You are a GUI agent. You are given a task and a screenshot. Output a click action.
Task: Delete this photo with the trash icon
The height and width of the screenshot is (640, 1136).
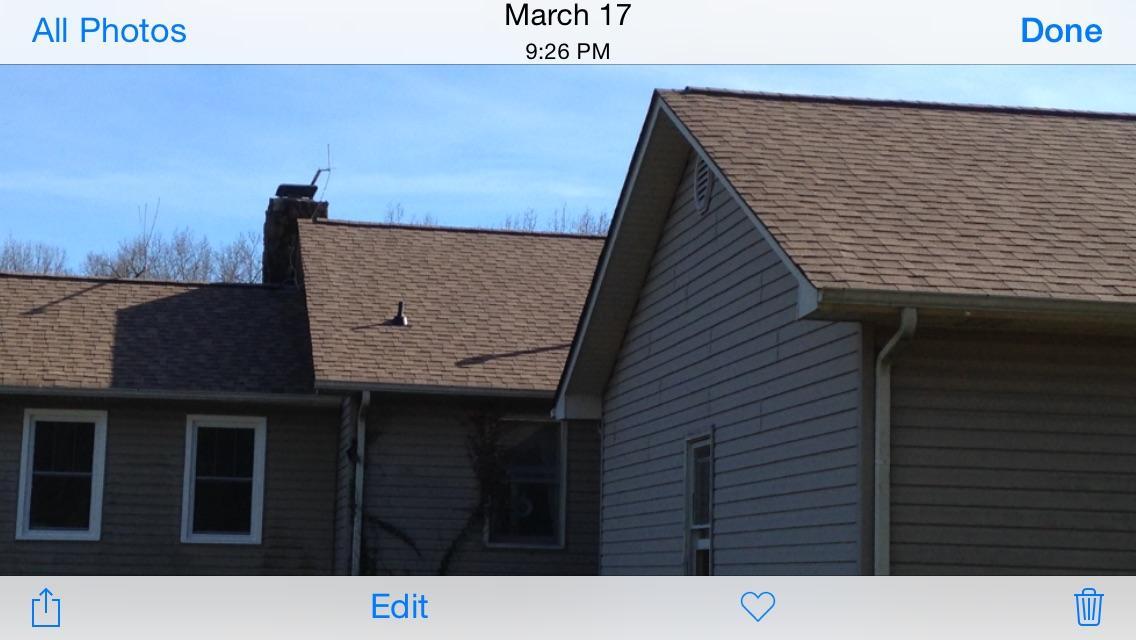coord(1088,607)
